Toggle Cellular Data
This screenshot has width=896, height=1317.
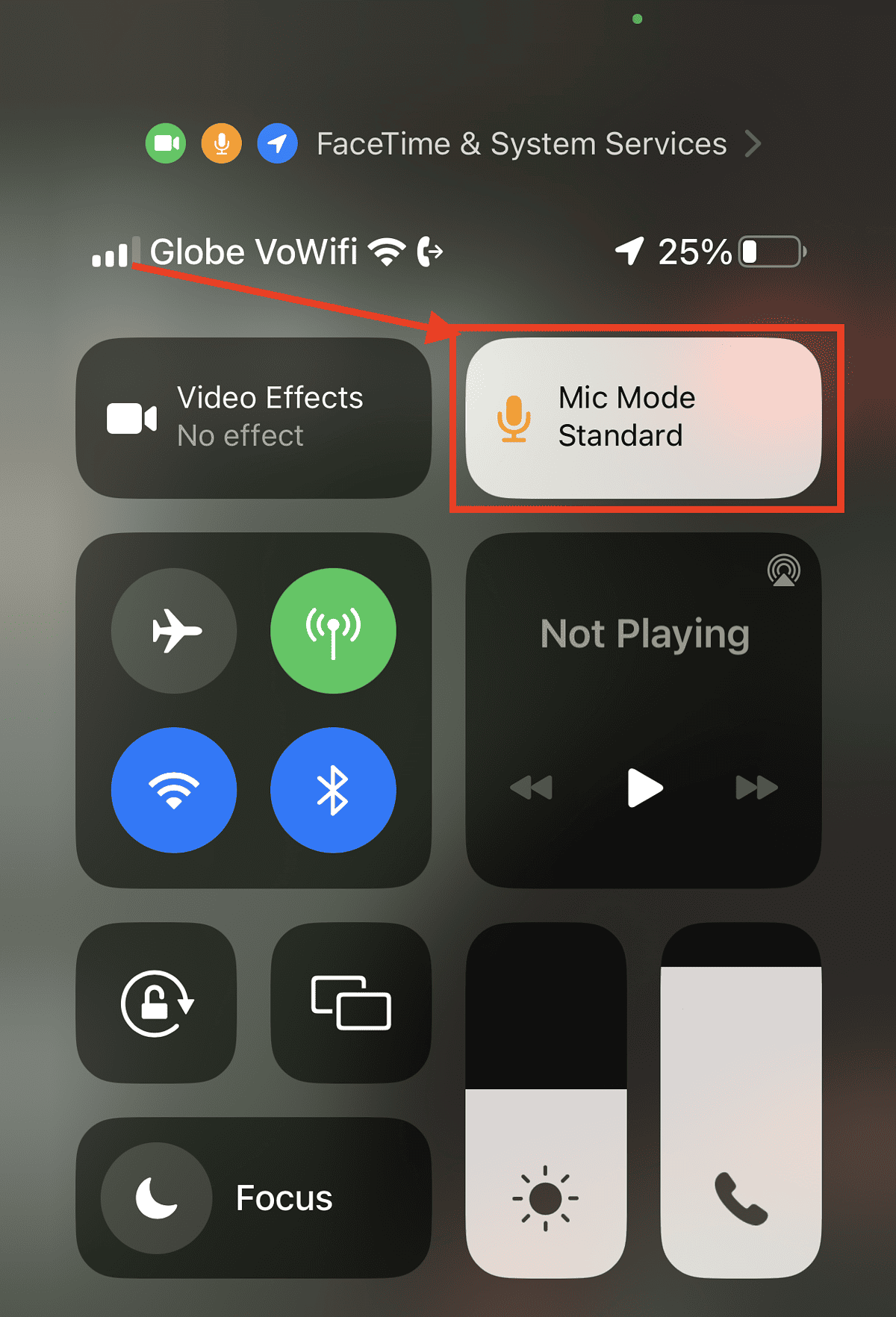[x=334, y=631]
